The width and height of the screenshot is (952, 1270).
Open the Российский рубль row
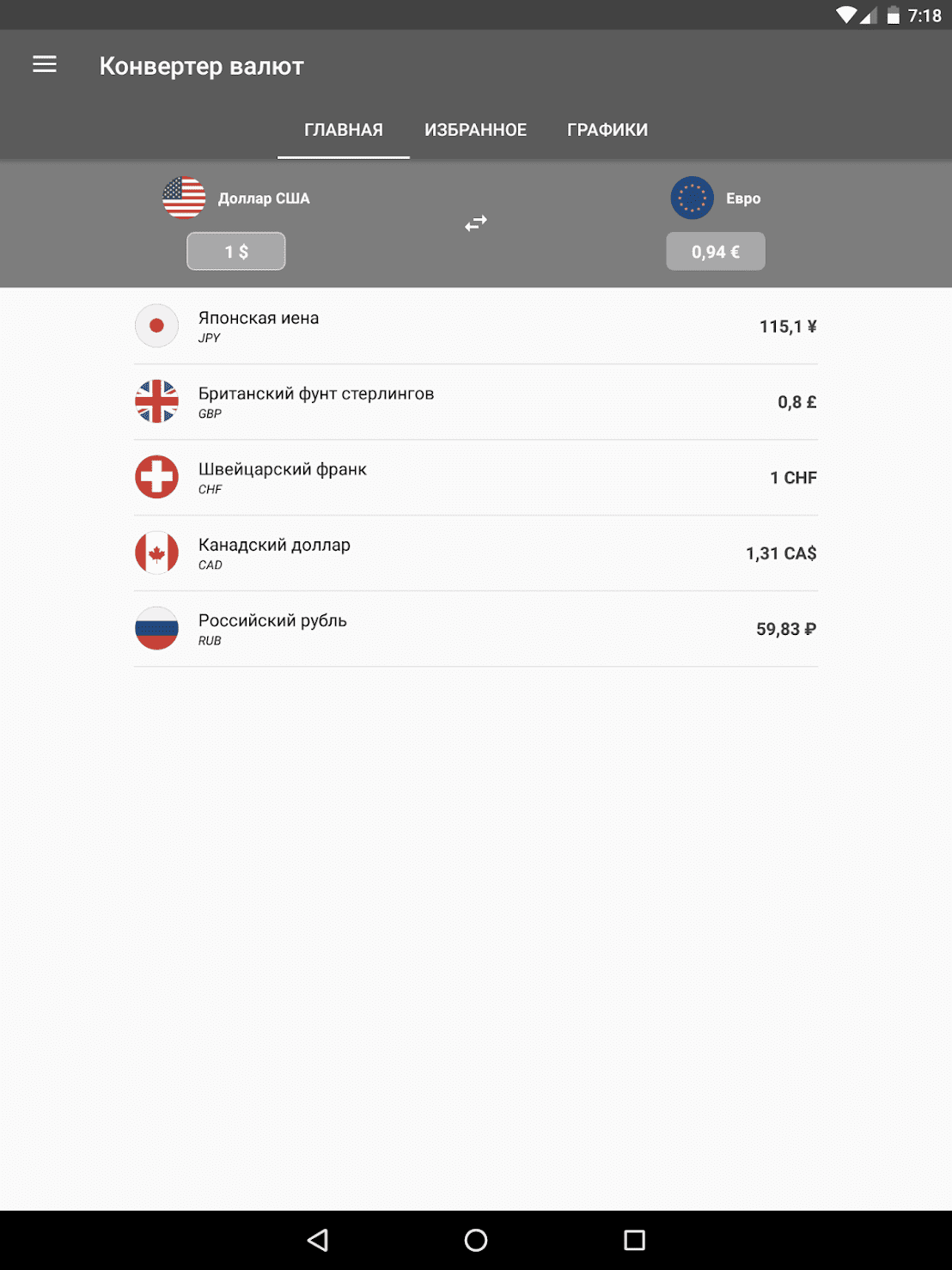(x=475, y=629)
